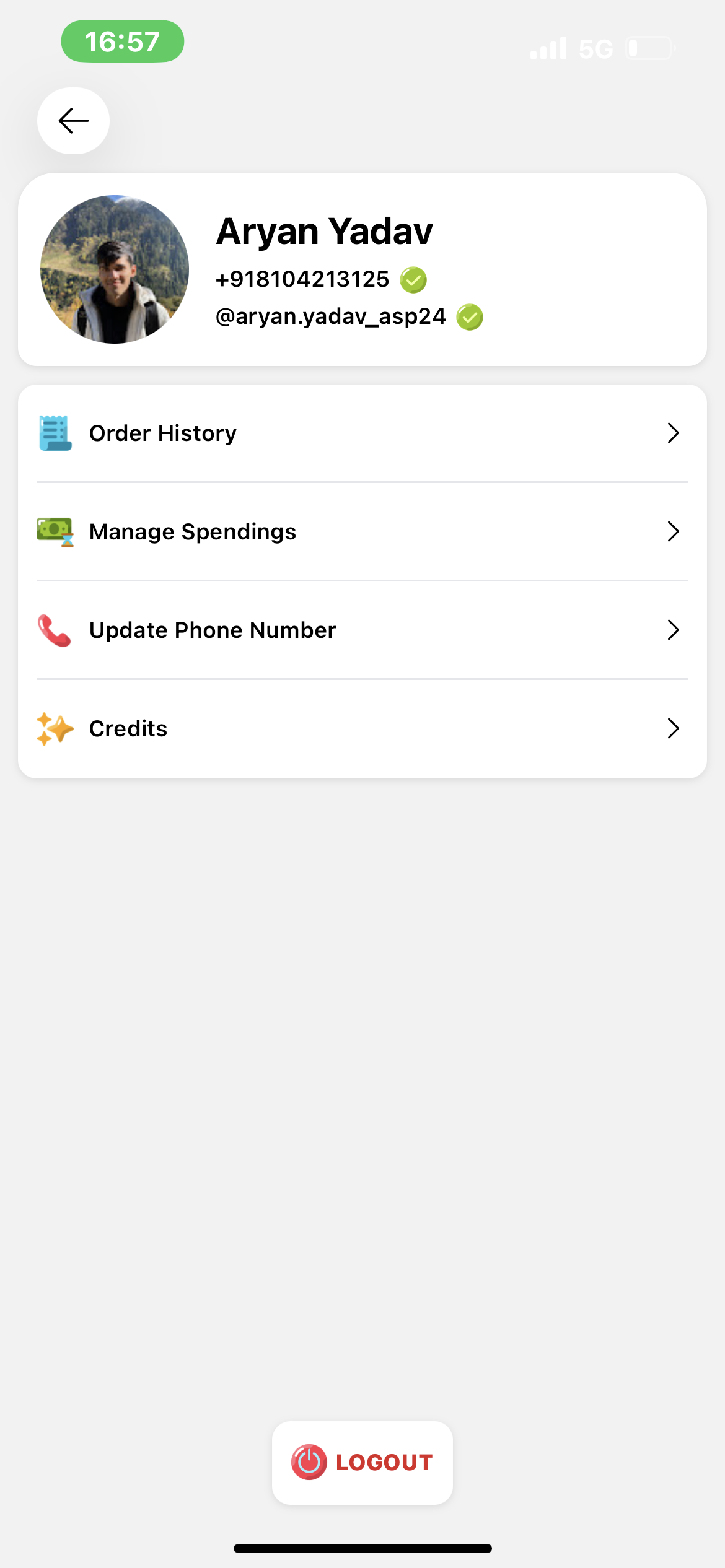The image size is (725, 1568).
Task: Click the username @aryan.yadav_asp24
Action: coord(330,316)
